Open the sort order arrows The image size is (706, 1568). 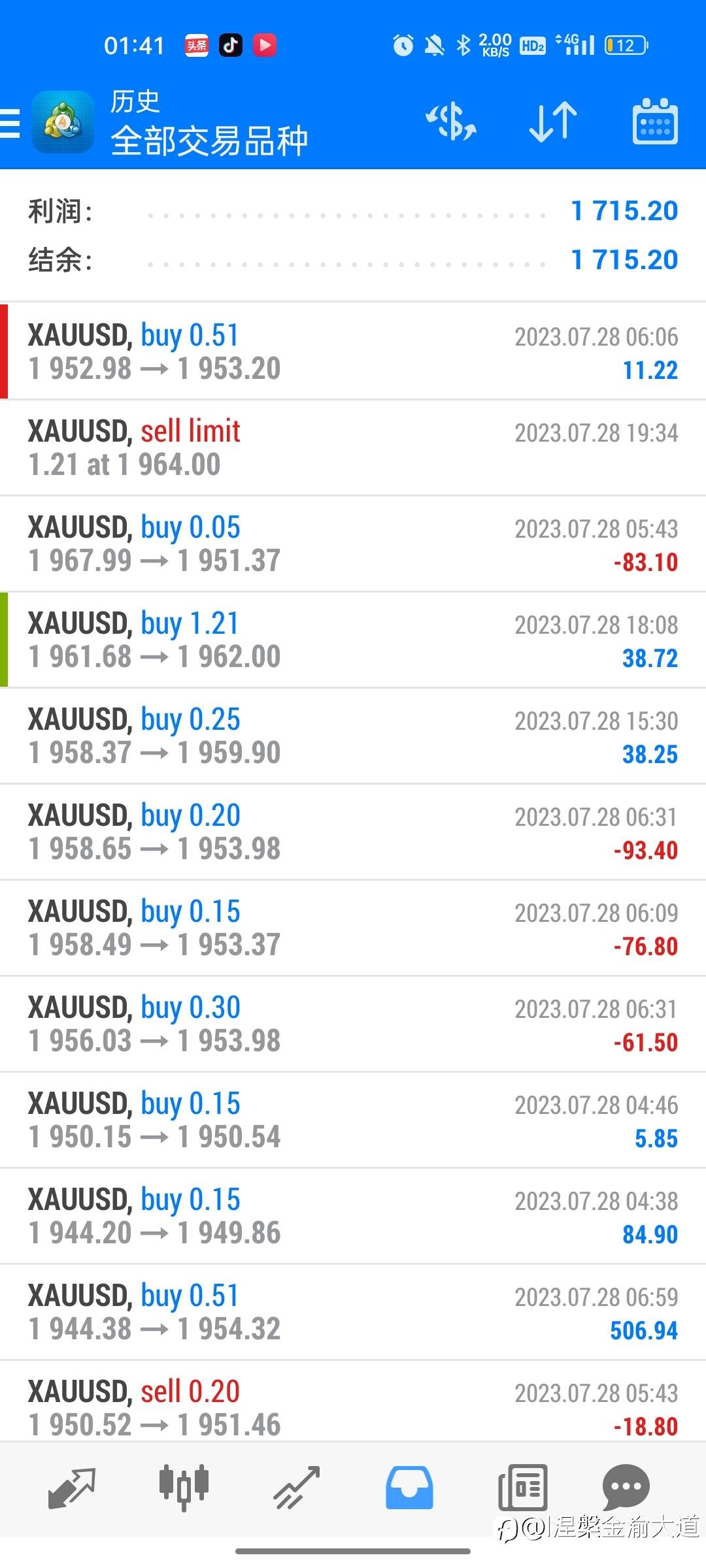553,122
